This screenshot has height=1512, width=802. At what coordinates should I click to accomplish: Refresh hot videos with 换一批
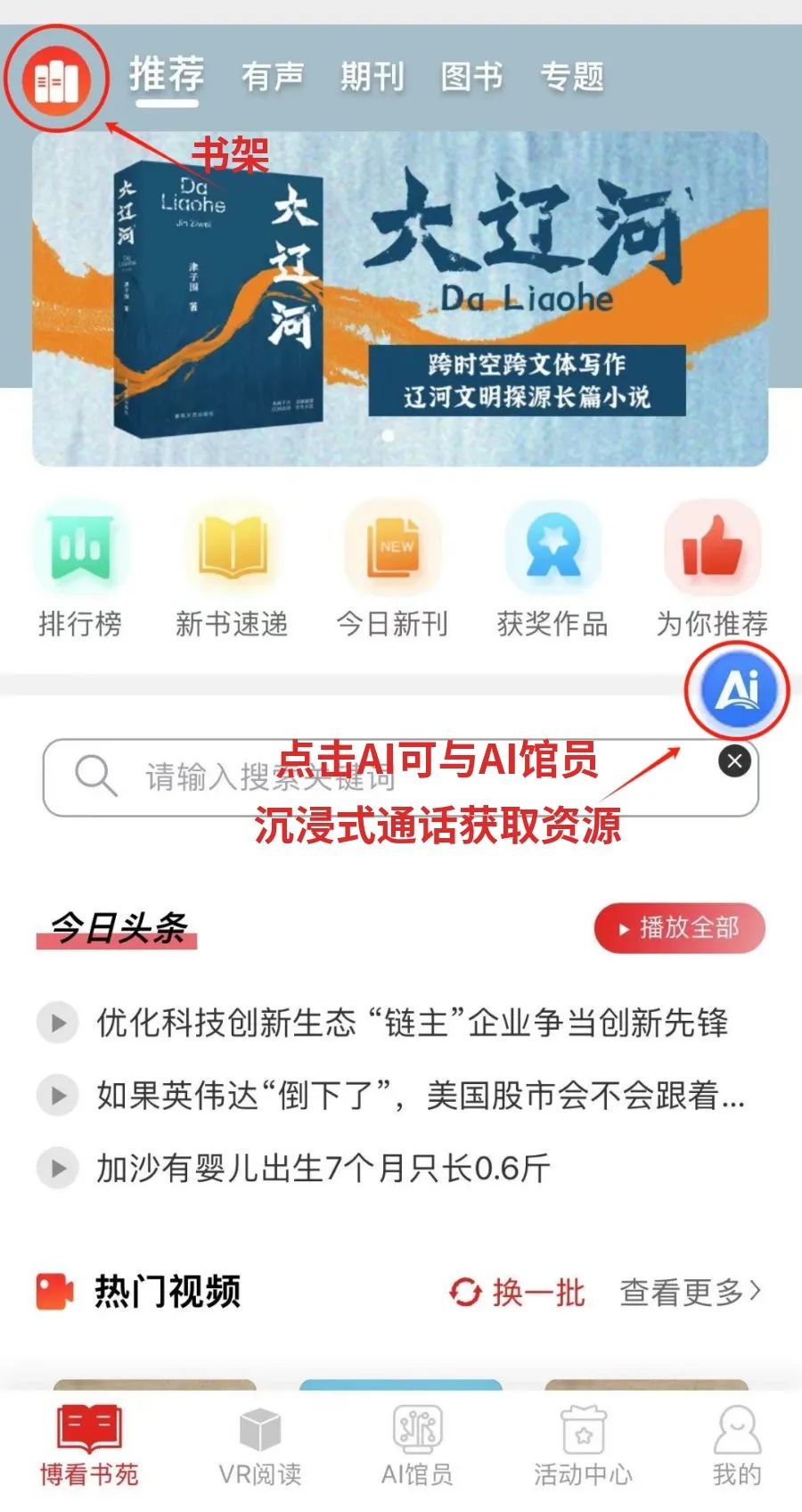pyautogui.click(x=518, y=1292)
